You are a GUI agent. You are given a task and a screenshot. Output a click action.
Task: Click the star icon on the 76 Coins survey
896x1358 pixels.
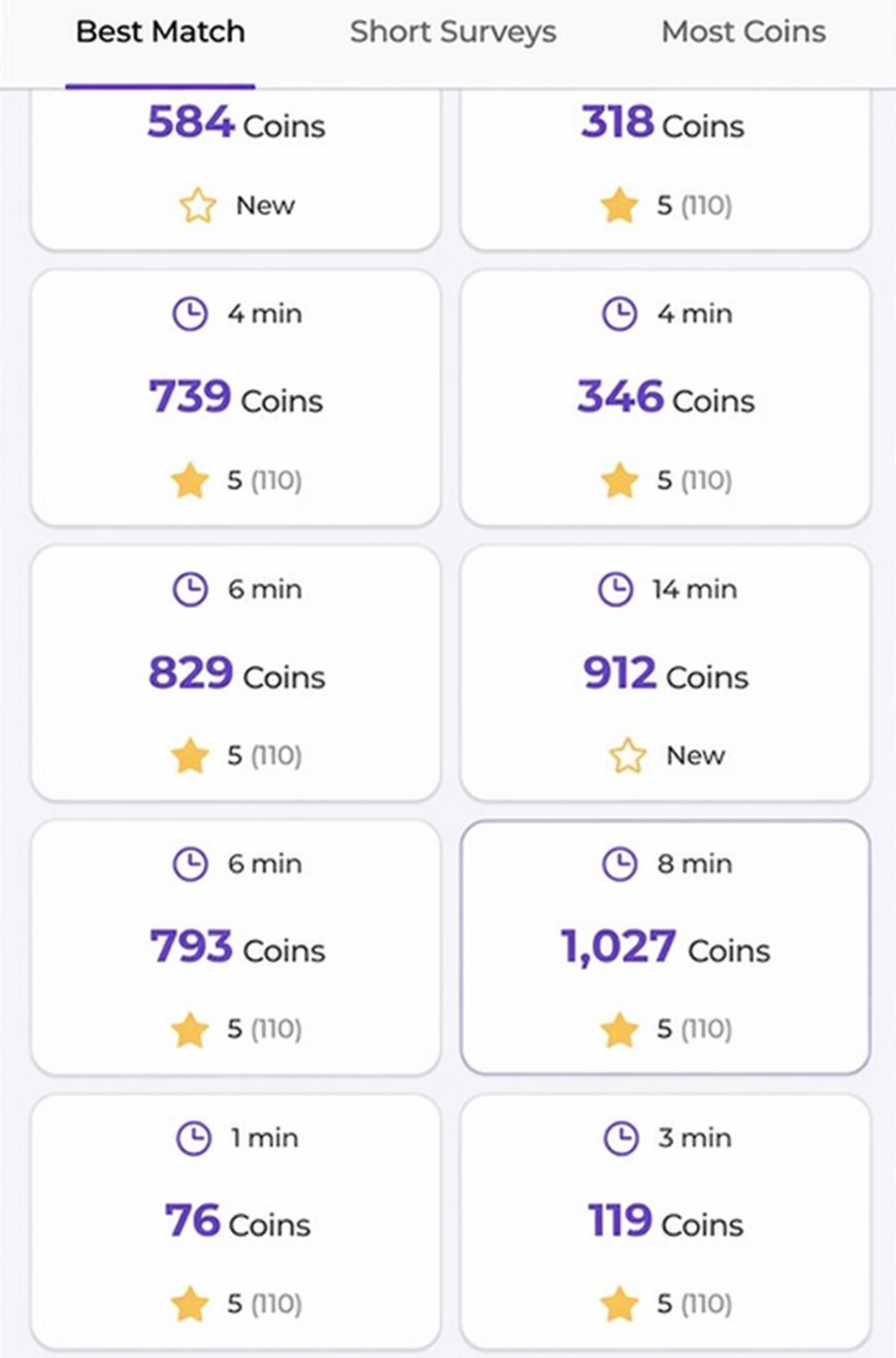click(x=188, y=1302)
